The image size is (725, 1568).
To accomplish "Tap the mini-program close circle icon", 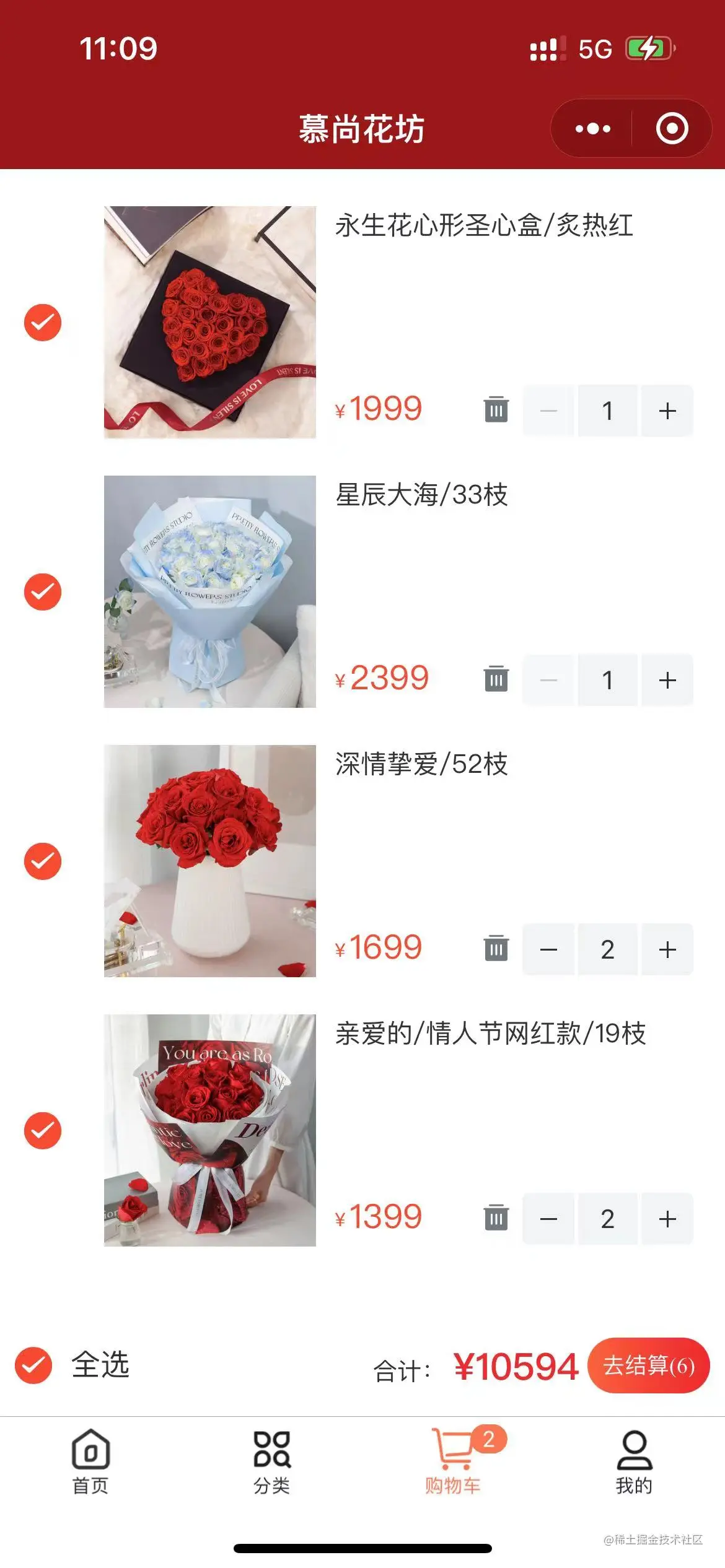I will point(670,128).
